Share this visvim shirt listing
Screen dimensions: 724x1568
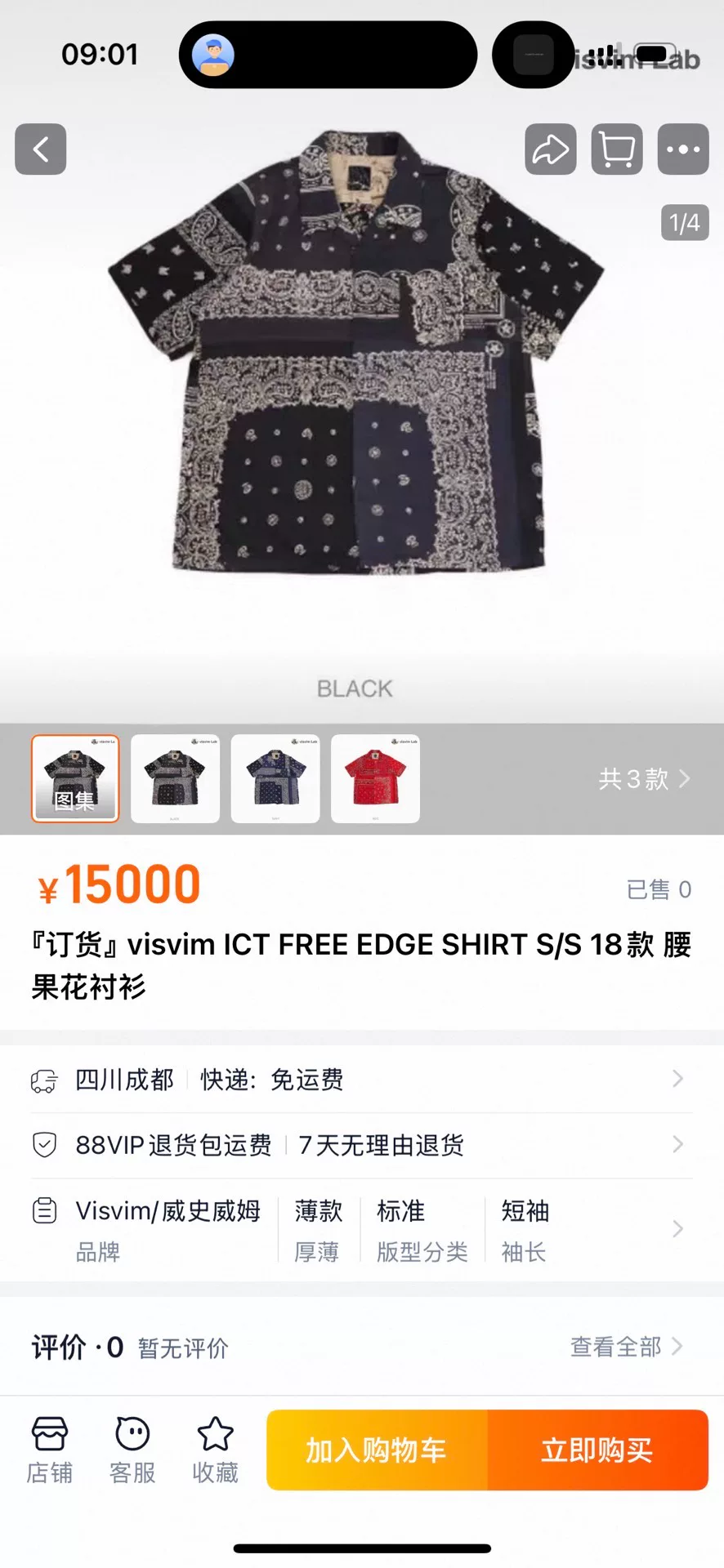click(551, 149)
